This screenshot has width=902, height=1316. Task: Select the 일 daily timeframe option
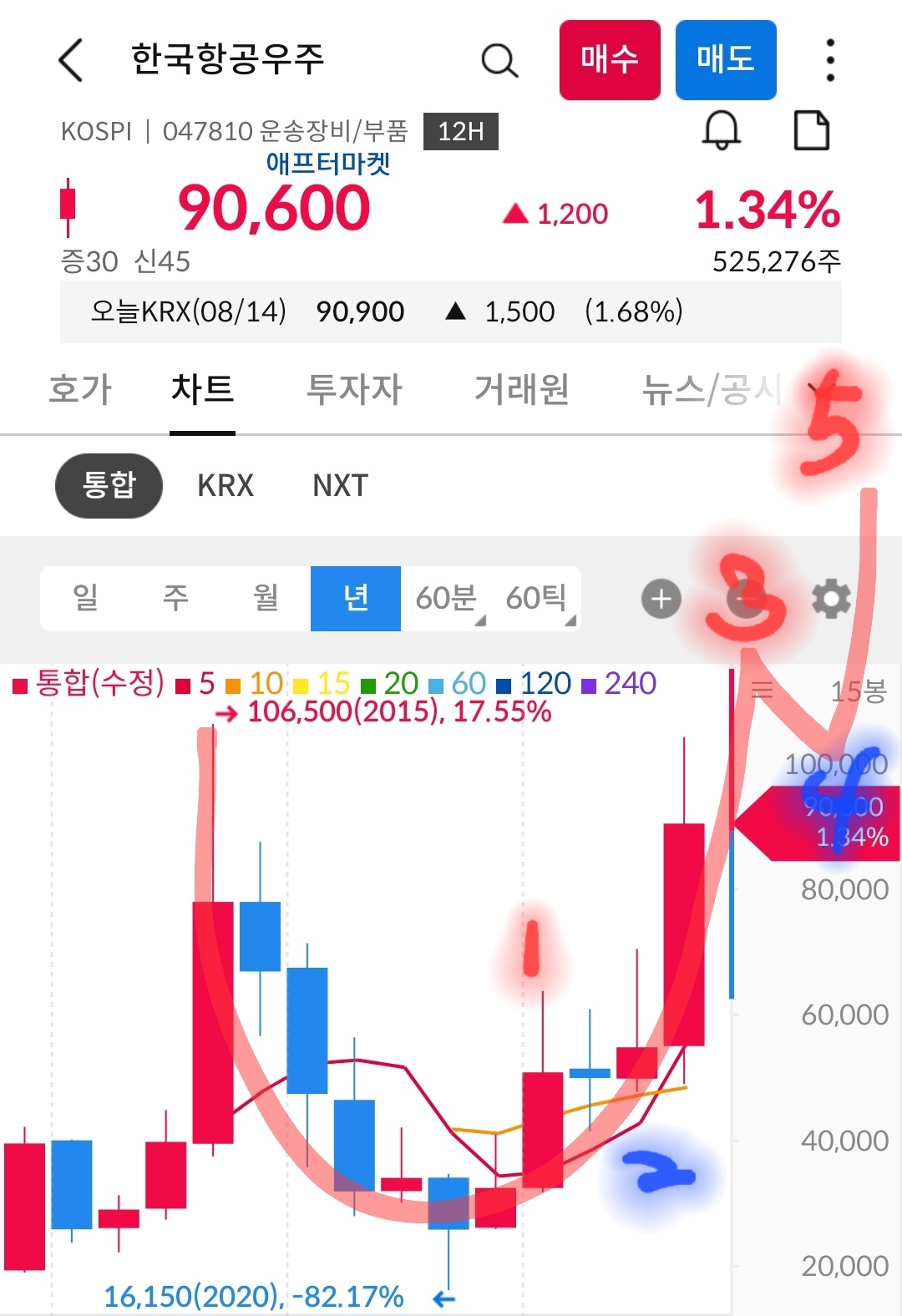[x=87, y=598]
